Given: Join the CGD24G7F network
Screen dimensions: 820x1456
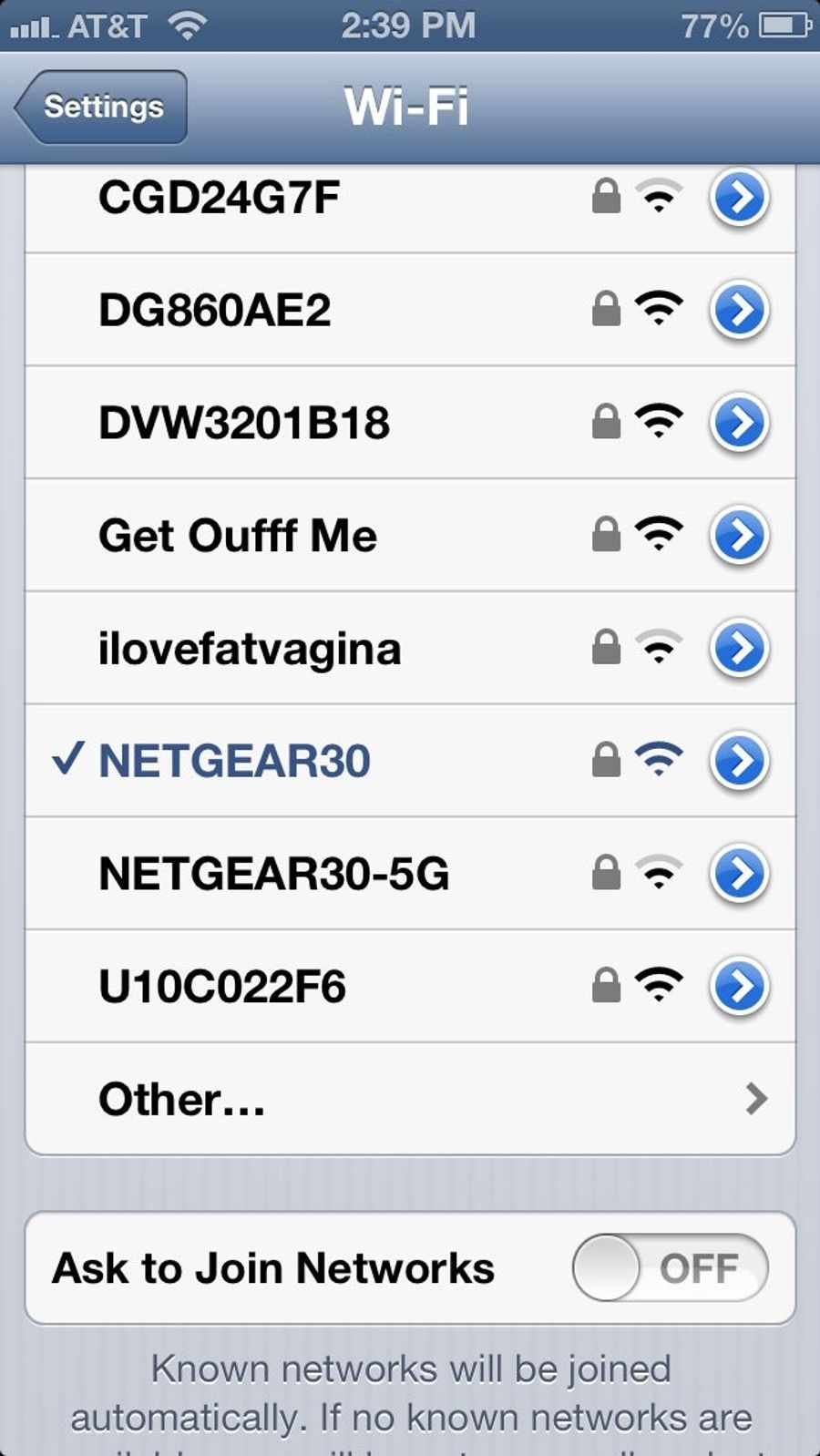Looking at the screenshot, I should [219, 198].
